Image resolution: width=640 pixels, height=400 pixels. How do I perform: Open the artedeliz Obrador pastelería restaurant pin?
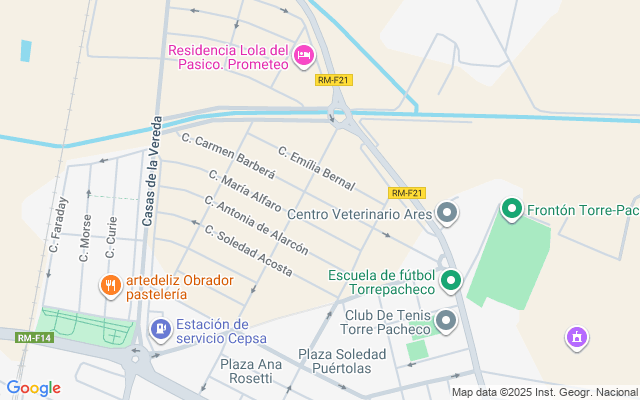pyautogui.click(x=111, y=286)
